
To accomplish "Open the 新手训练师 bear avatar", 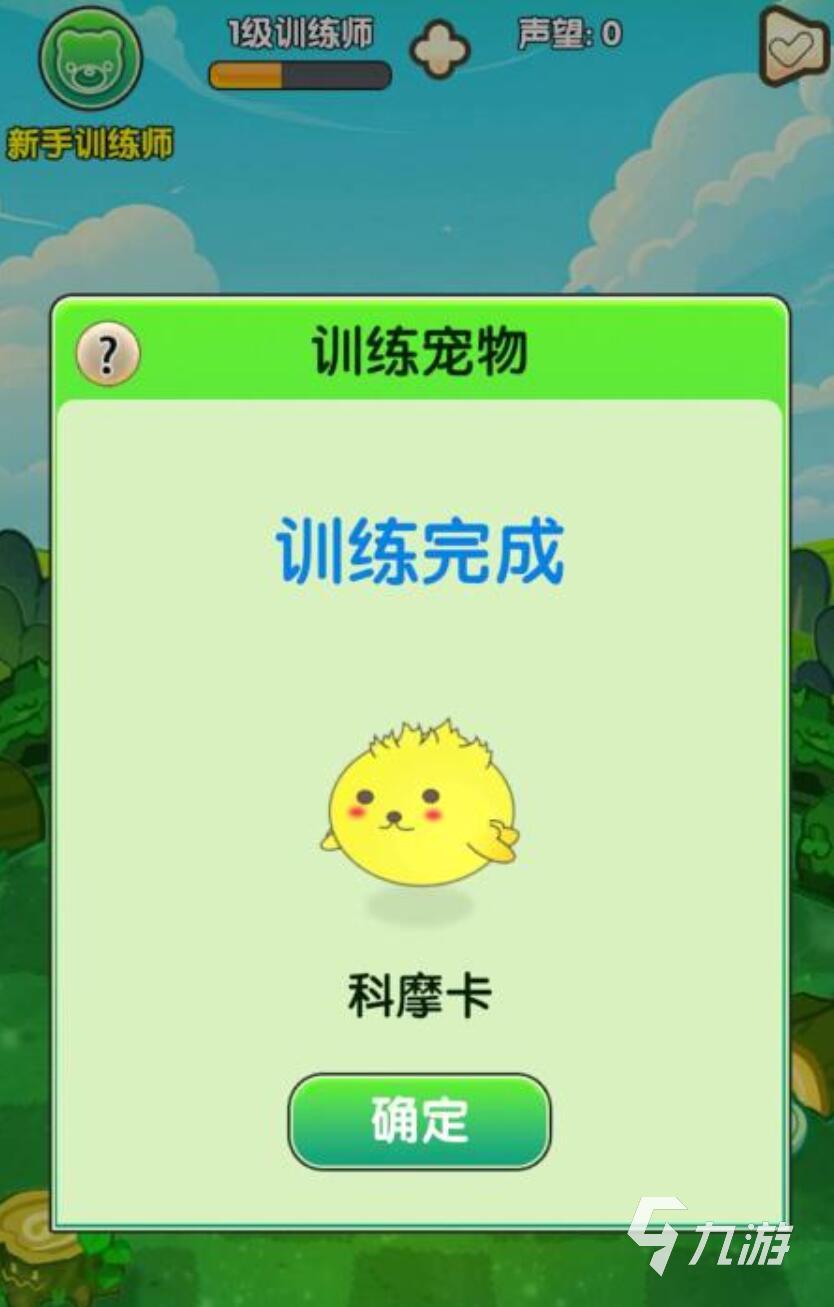I will [90, 60].
